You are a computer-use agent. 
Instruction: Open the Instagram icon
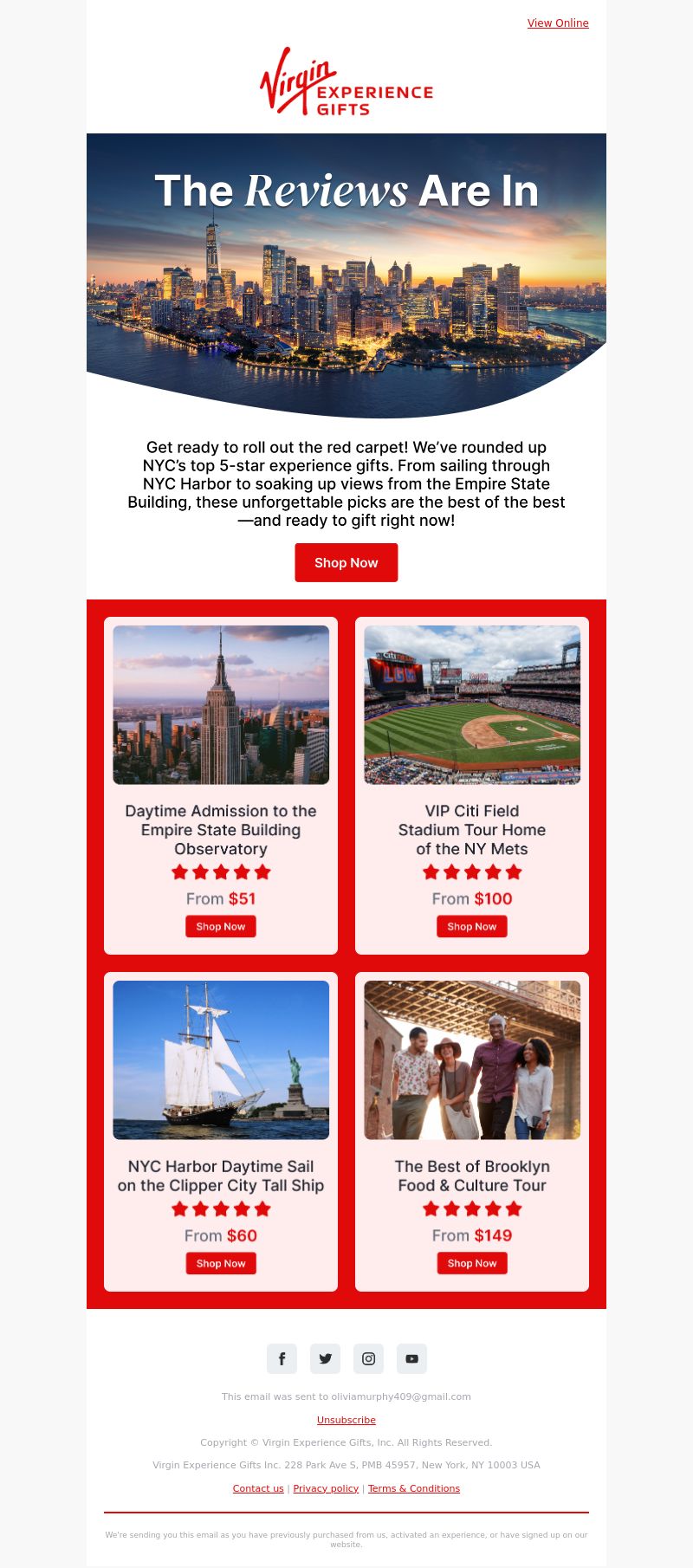click(368, 1358)
